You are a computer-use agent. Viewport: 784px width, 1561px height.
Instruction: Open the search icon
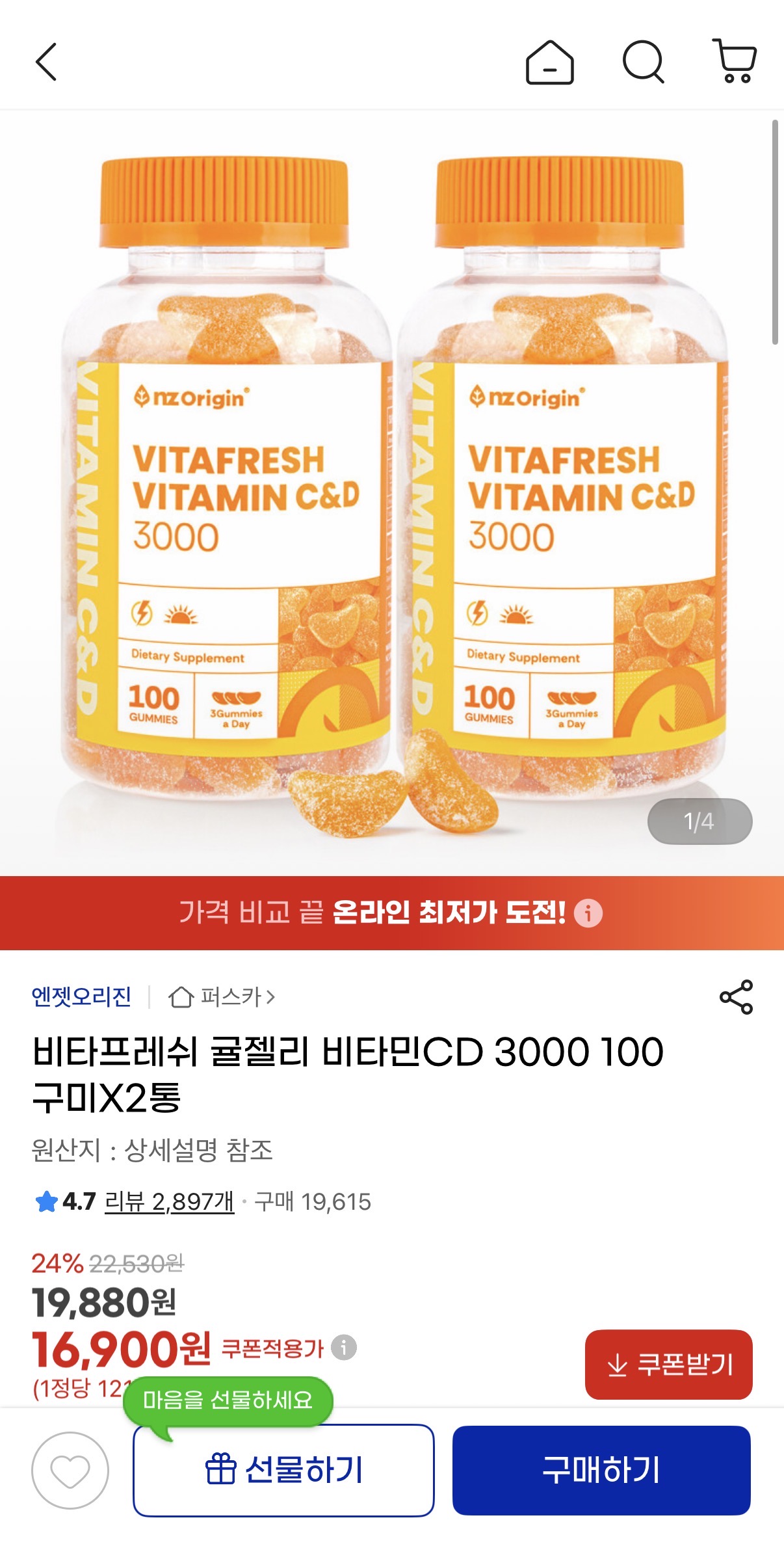pyautogui.click(x=643, y=62)
